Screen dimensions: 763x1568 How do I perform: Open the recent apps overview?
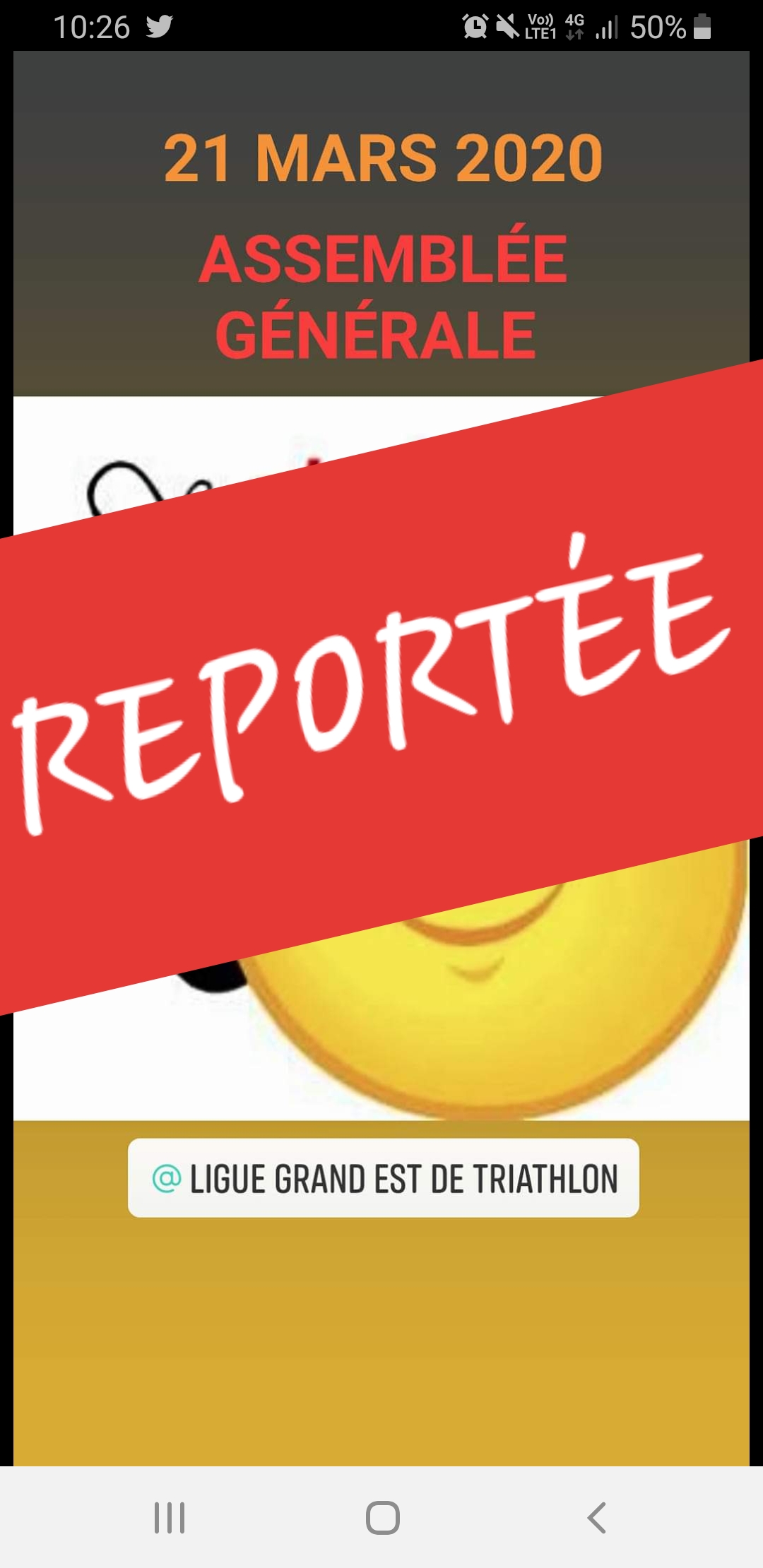pyautogui.click(x=170, y=1517)
